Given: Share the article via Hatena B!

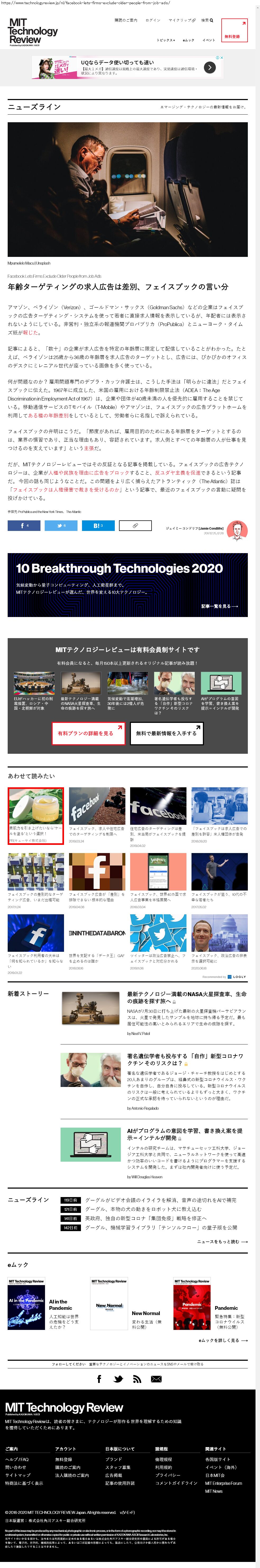Looking at the screenshot, I should pos(98,525).
